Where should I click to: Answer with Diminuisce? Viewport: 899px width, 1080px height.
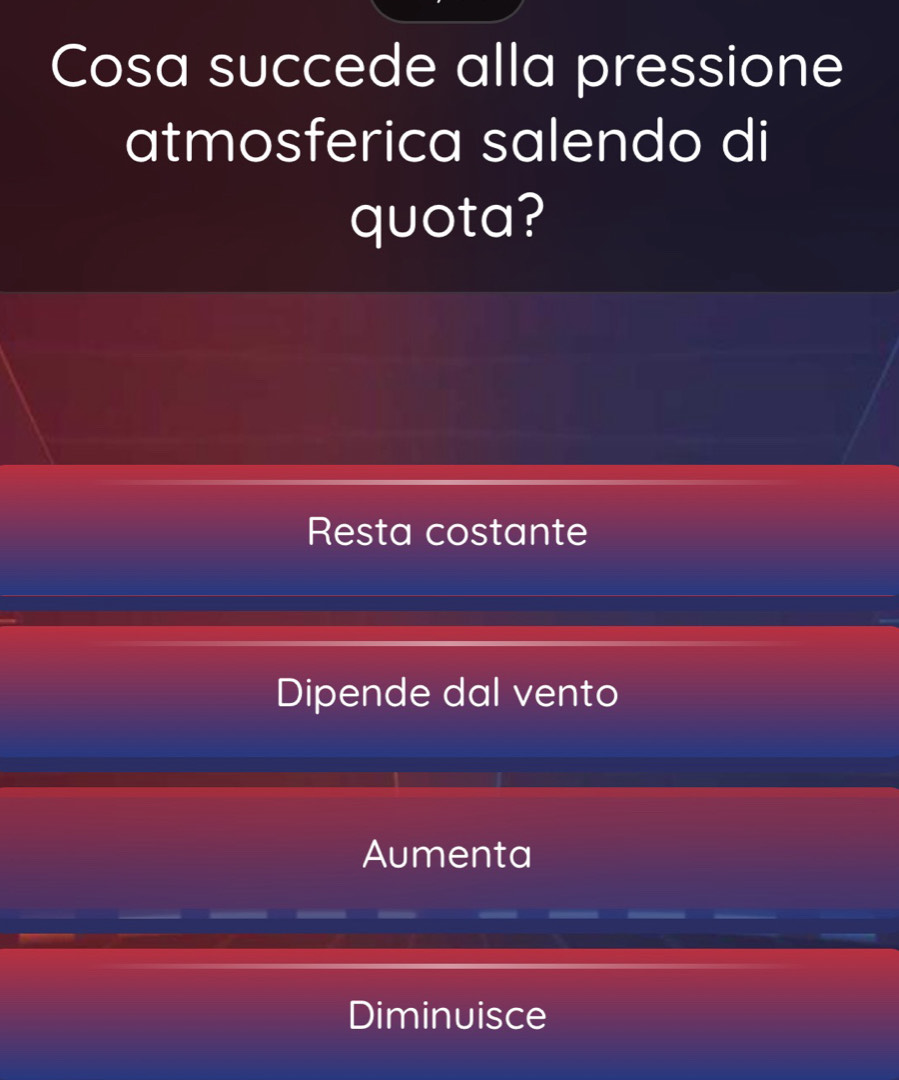[x=448, y=1015]
